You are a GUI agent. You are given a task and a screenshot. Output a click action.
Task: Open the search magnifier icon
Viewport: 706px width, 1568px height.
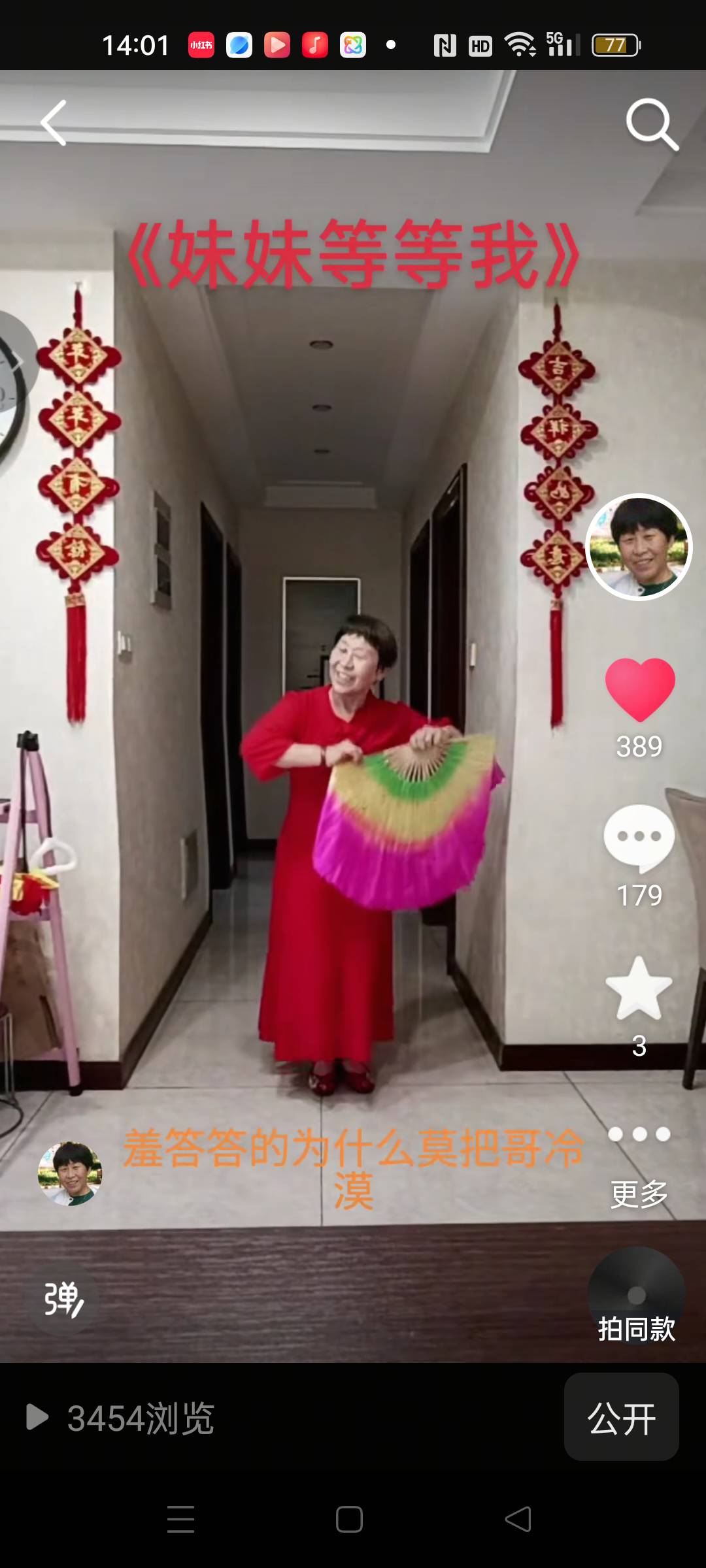tap(651, 124)
